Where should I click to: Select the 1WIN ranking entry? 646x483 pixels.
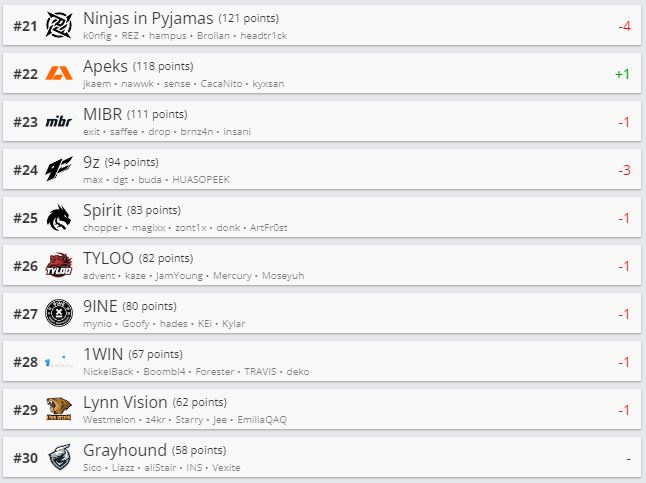click(320, 361)
